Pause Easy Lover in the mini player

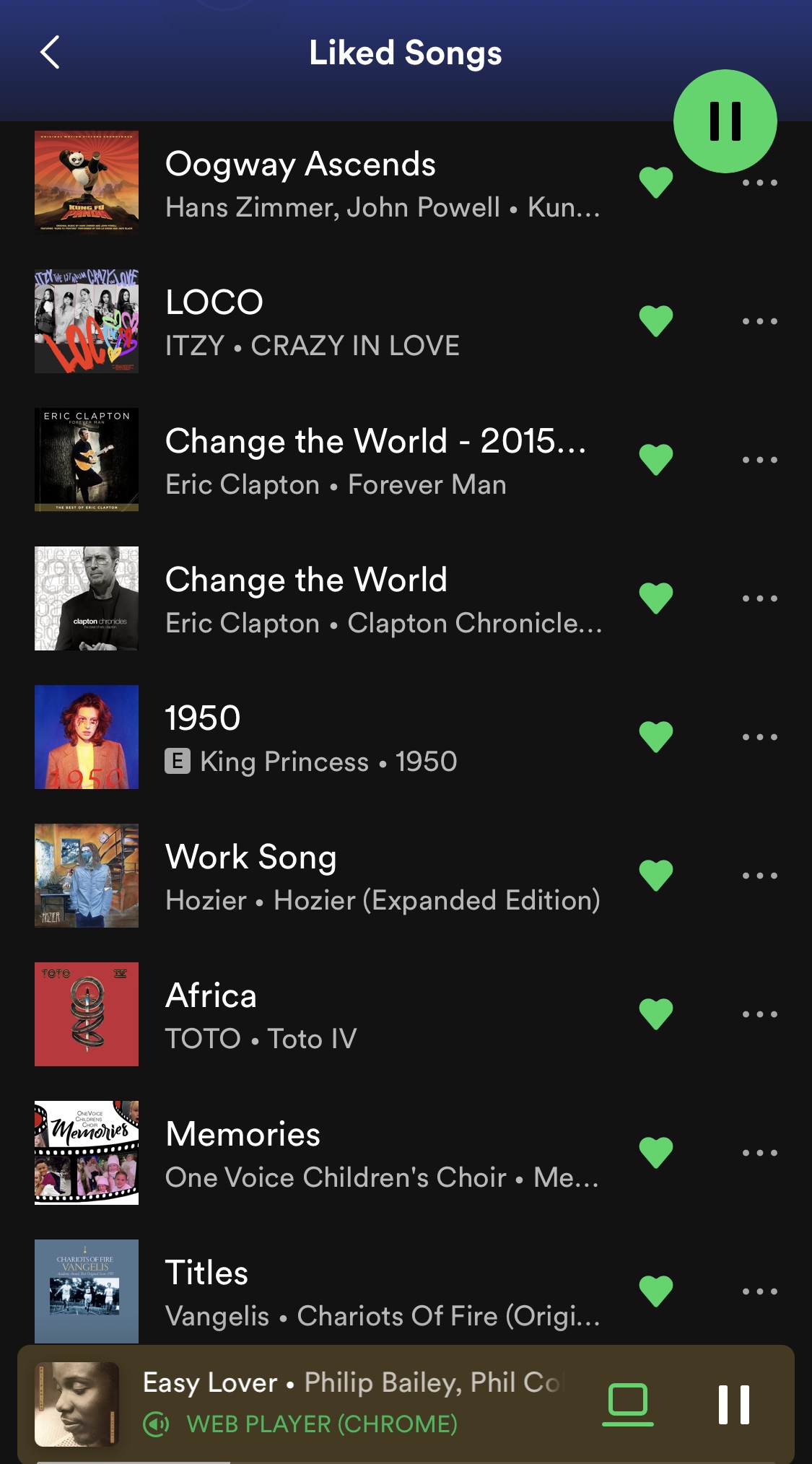(x=733, y=1404)
